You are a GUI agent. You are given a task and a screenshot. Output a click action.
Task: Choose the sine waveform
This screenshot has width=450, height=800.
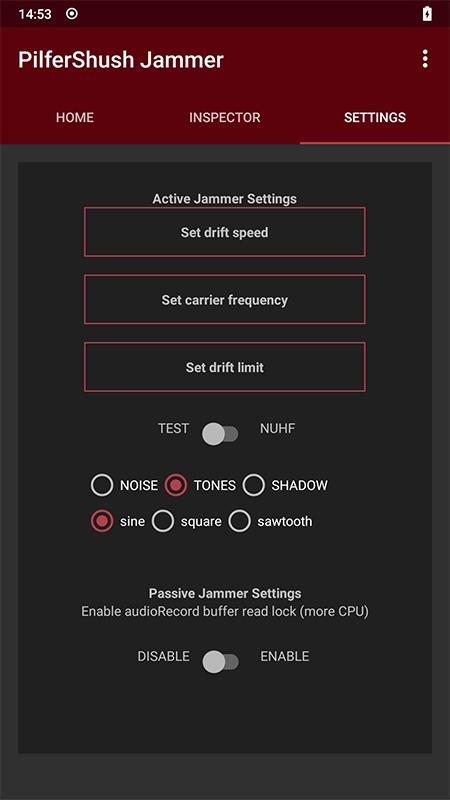(x=118, y=521)
